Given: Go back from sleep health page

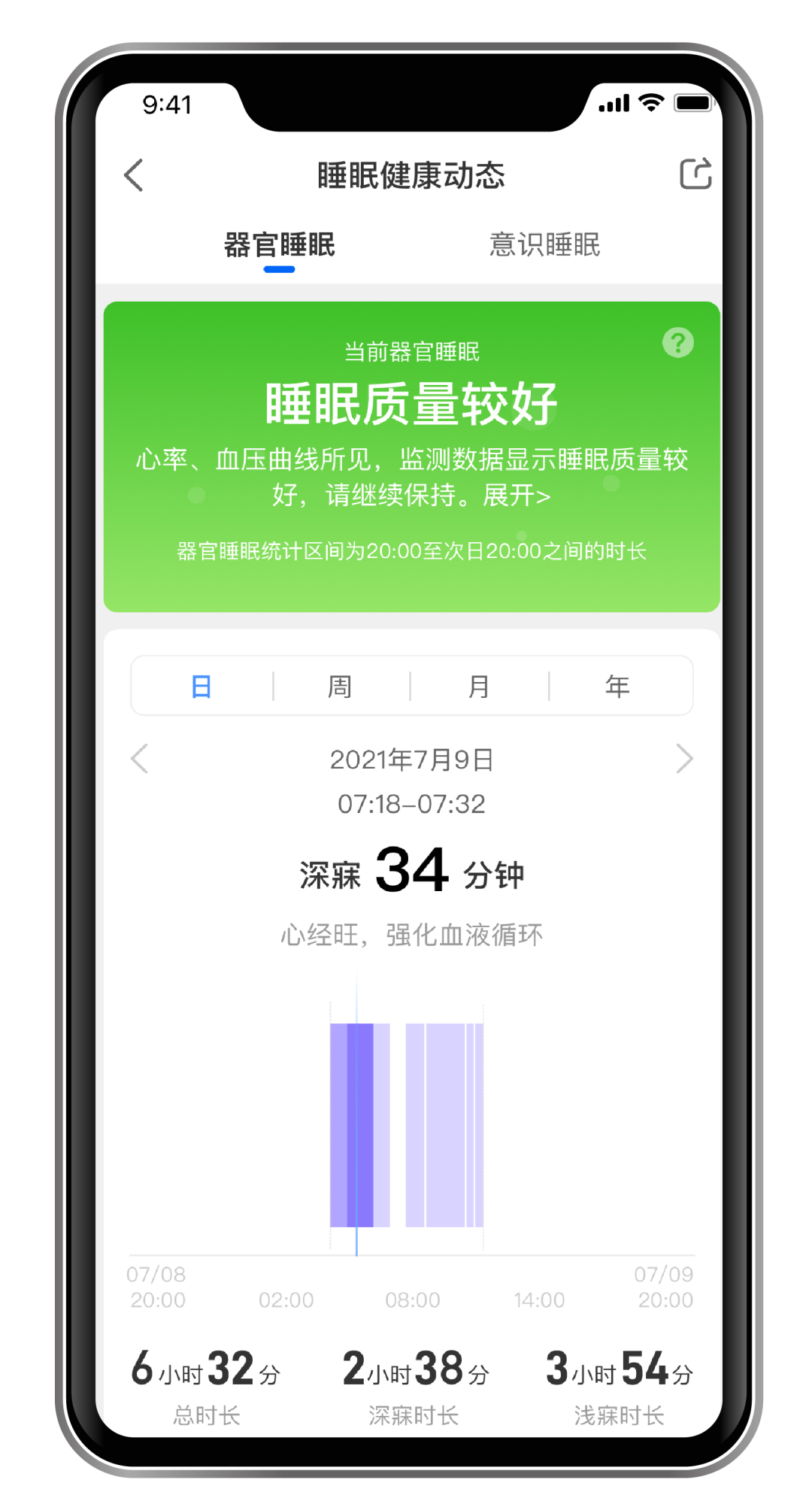Looking at the screenshot, I should click(134, 175).
